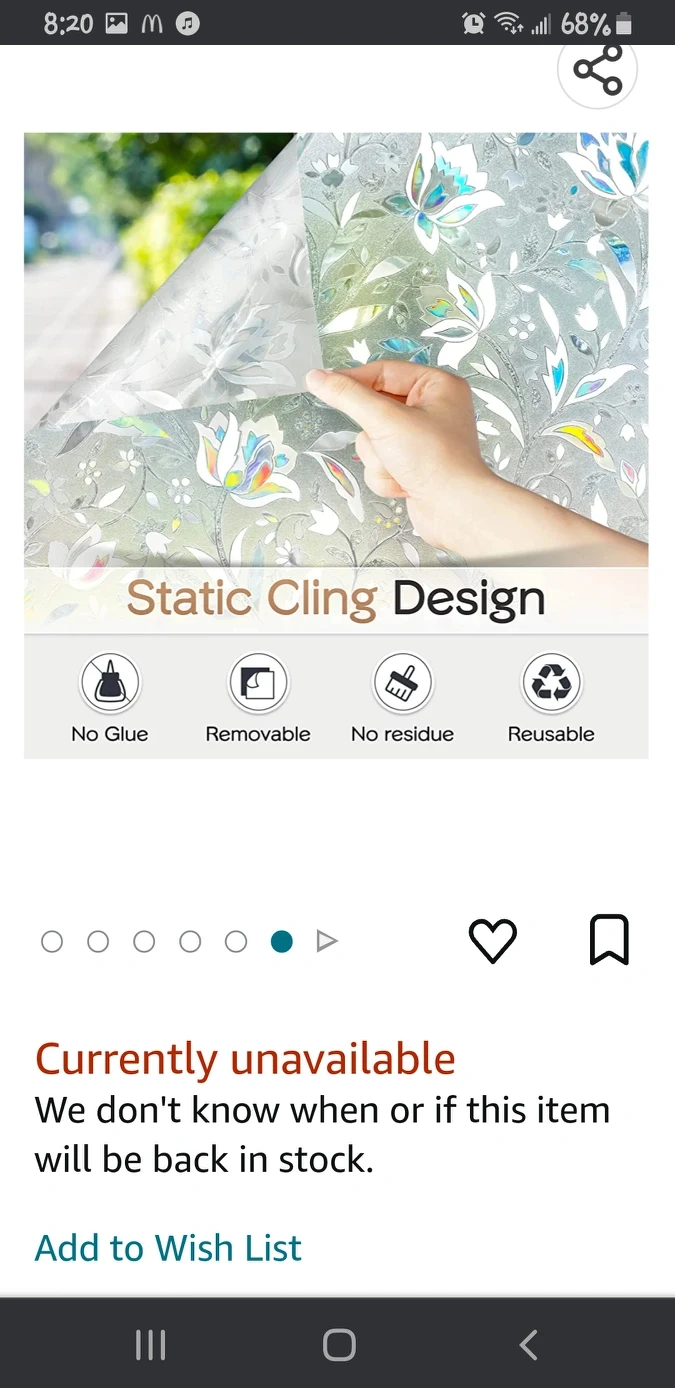Jump to the first image dot
675x1388 pixels.
(x=52, y=941)
